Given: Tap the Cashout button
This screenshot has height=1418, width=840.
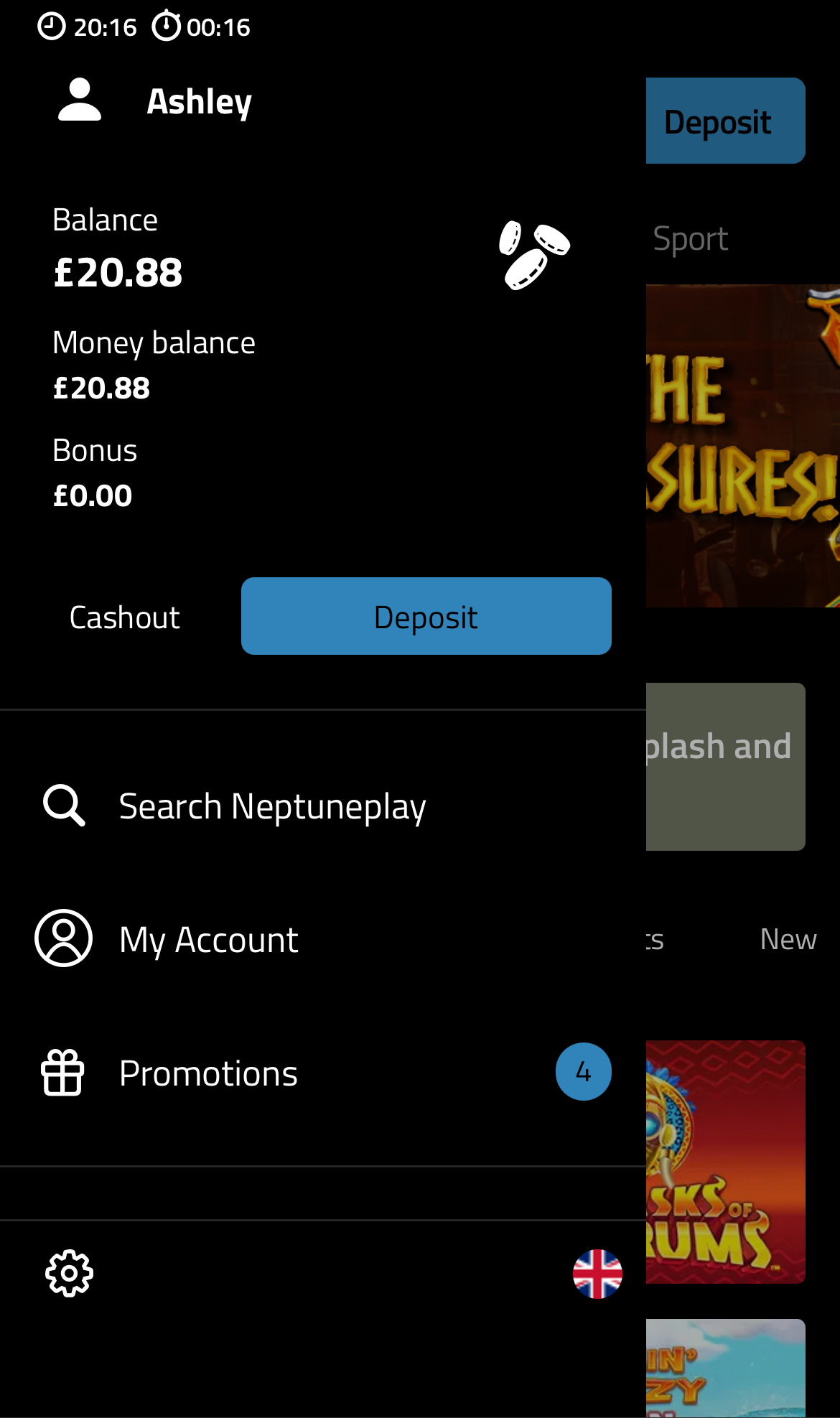Looking at the screenshot, I should [124, 617].
